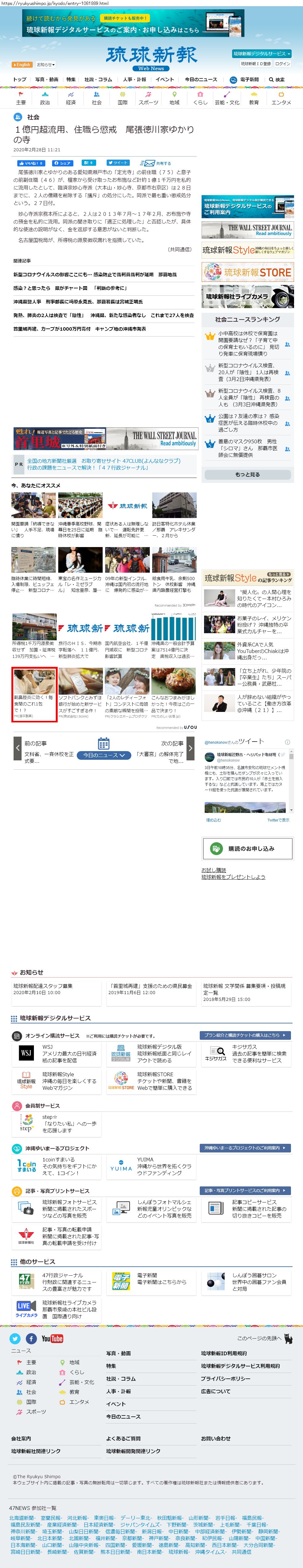303x1568 pixels.
Task: Tap the ログイン login link
Action: 282,63
